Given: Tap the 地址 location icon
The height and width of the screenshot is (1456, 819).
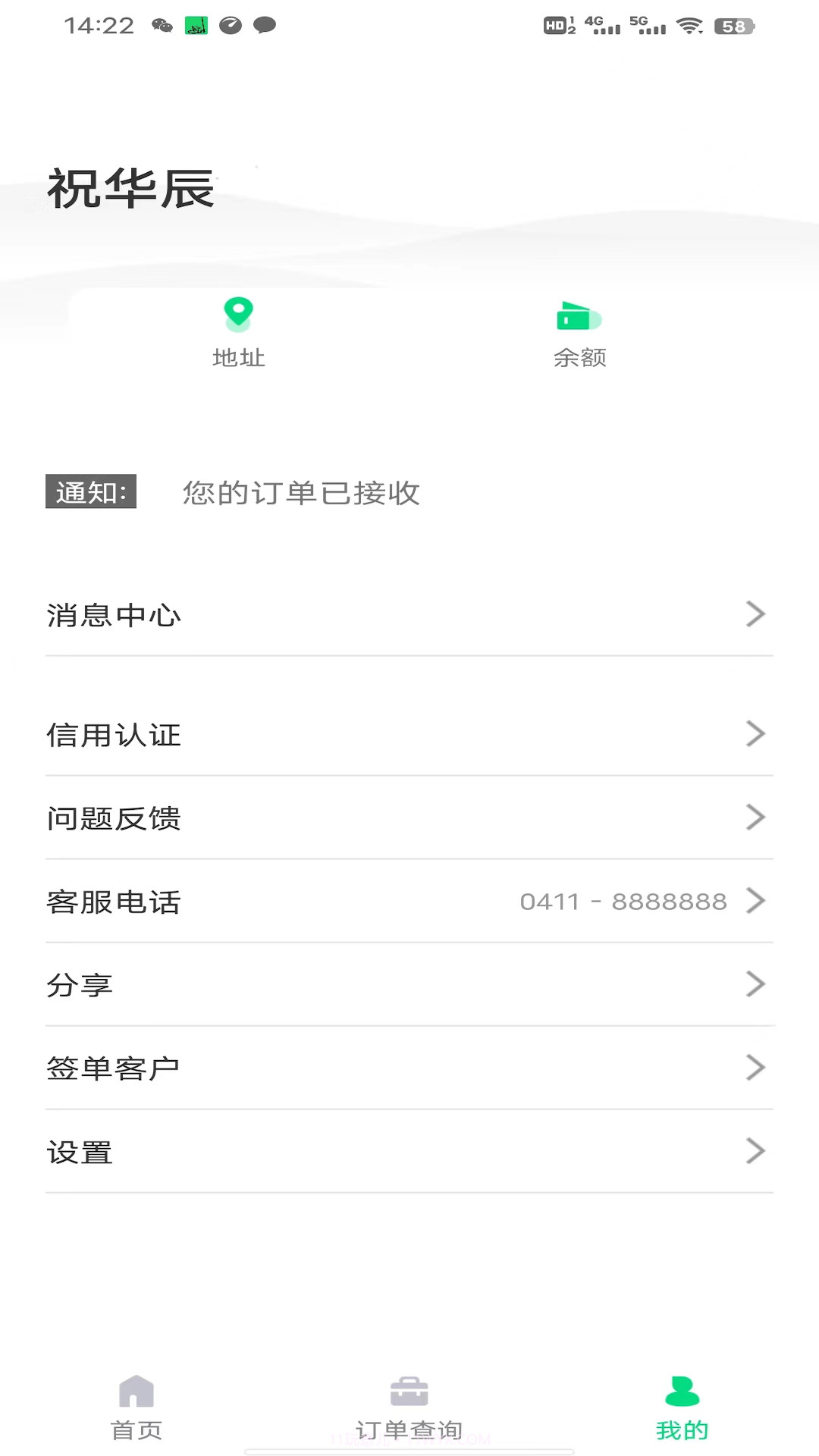Looking at the screenshot, I should [x=238, y=314].
